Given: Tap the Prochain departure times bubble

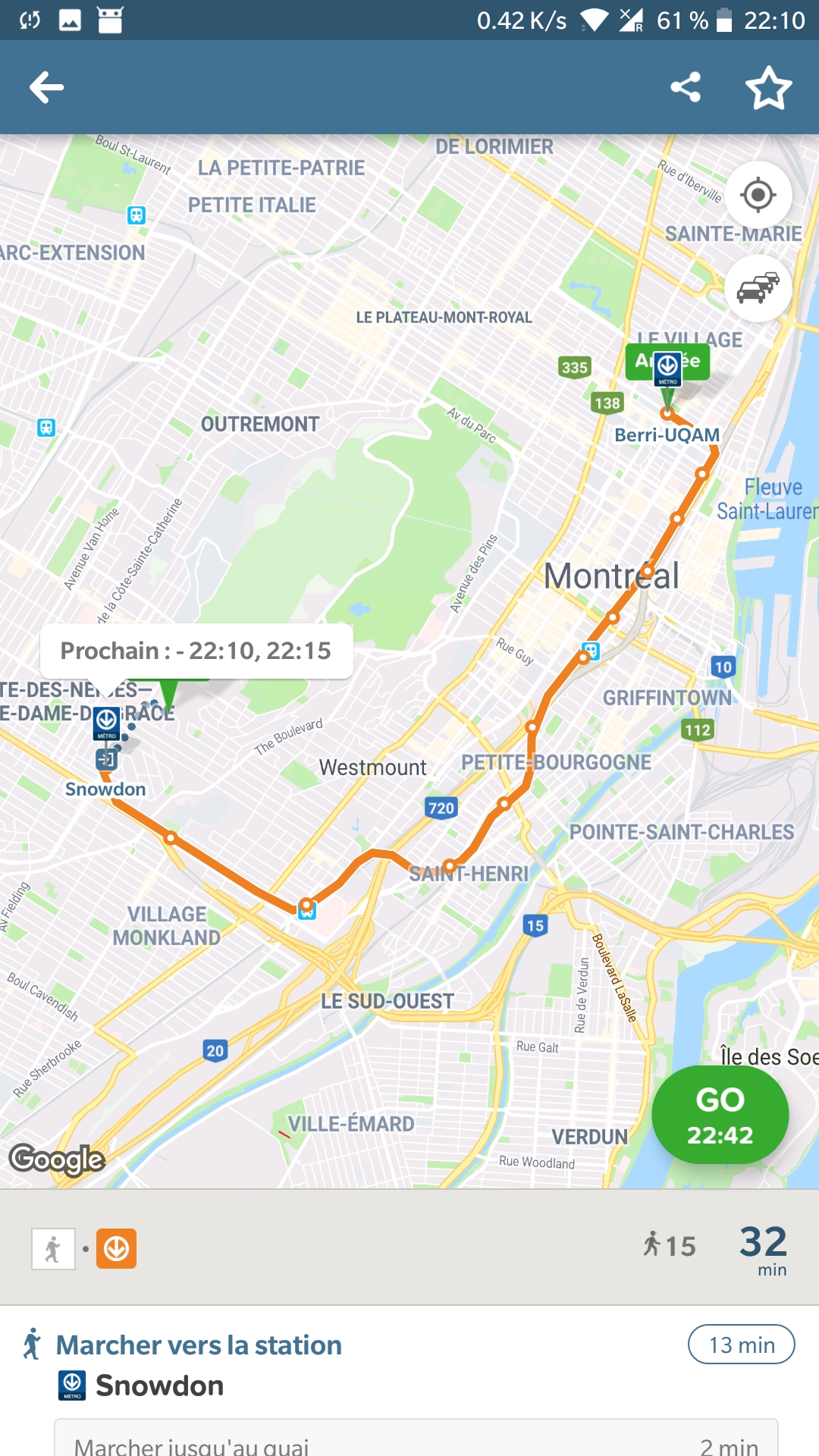Looking at the screenshot, I should click(x=196, y=651).
